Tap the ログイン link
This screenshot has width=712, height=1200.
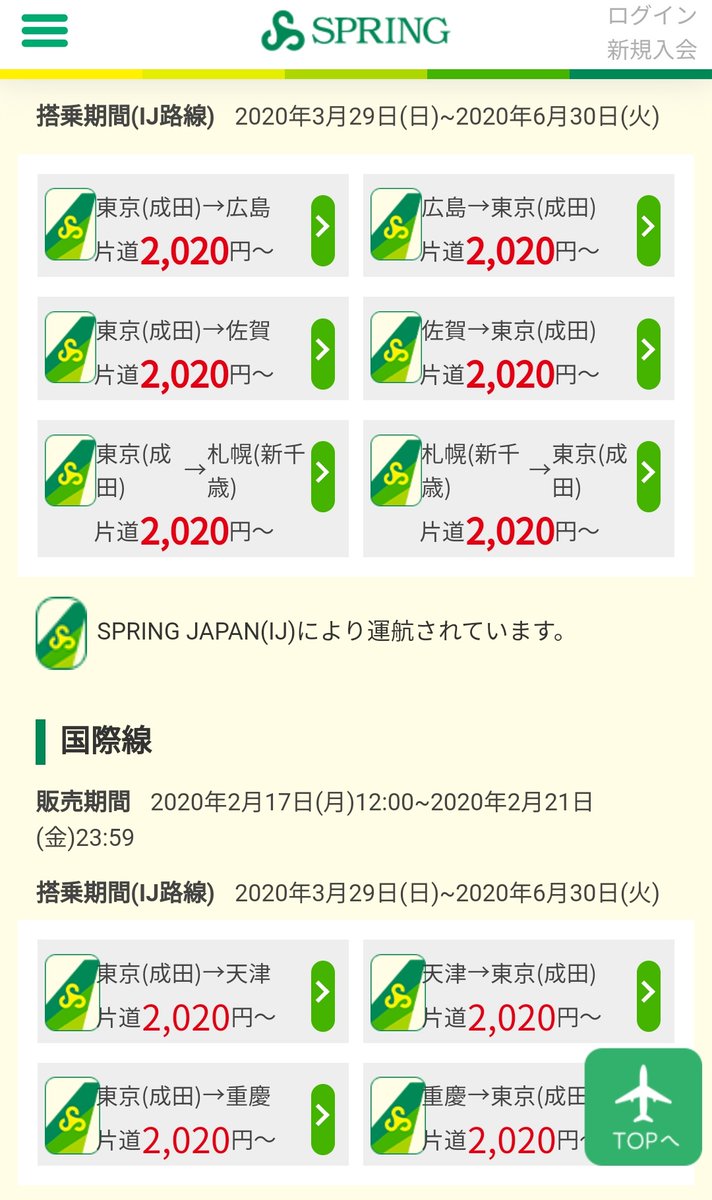pos(652,16)
